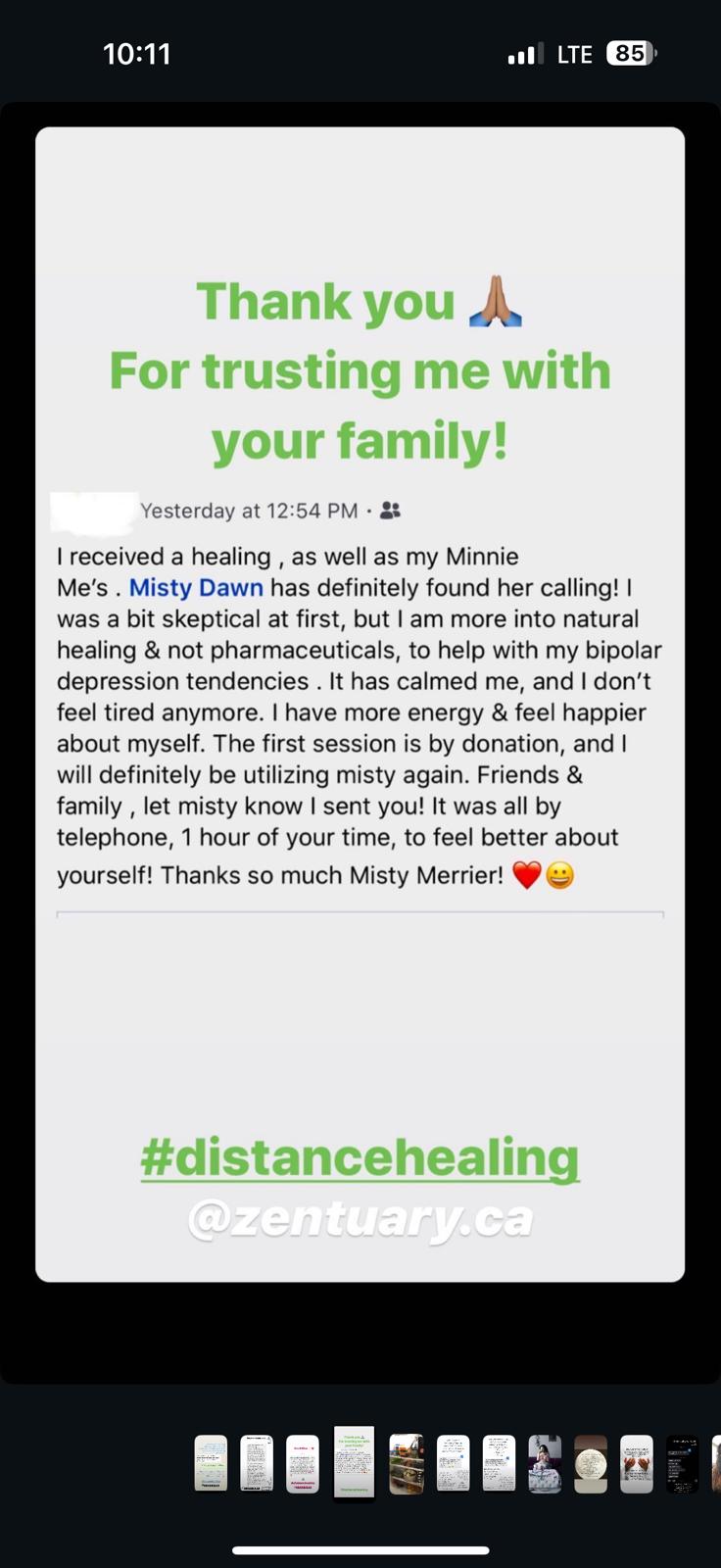Select the round moon-like photo thumbnail
This screenshot has width=721, height=1568.
click(x=592, y=1463)
